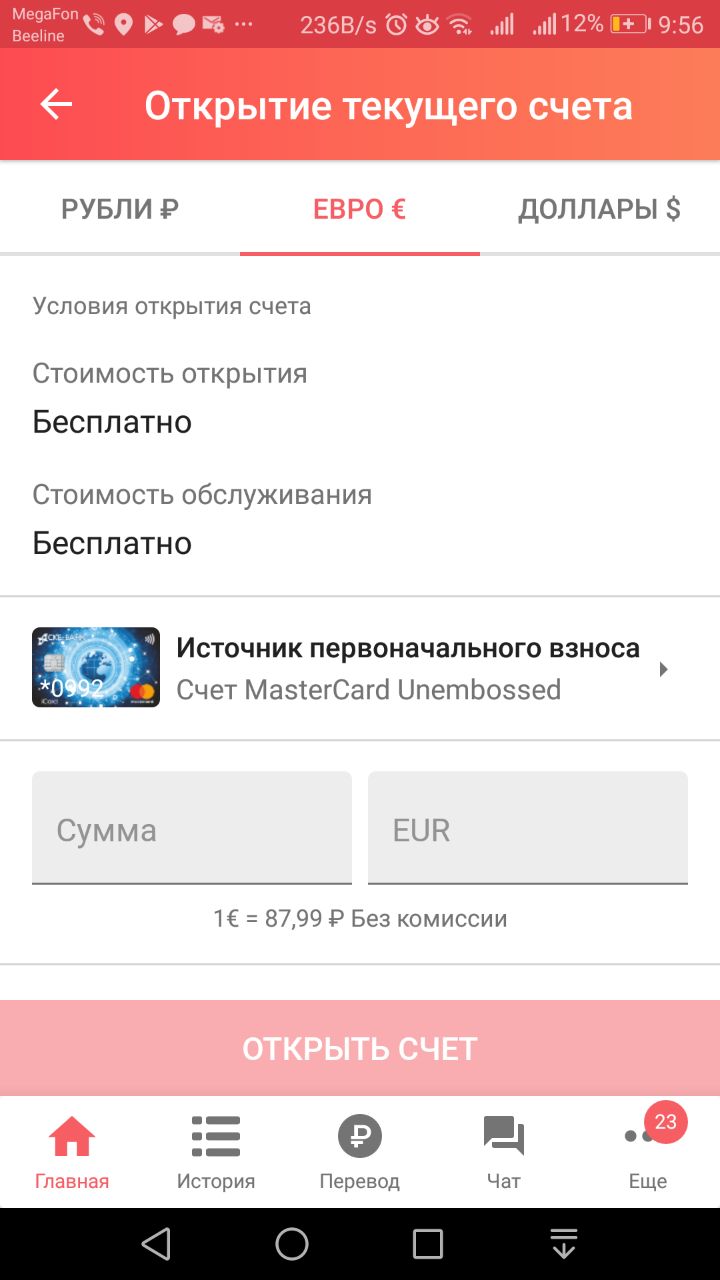
Task: Open system recent apps
Action: [428, 1244]
